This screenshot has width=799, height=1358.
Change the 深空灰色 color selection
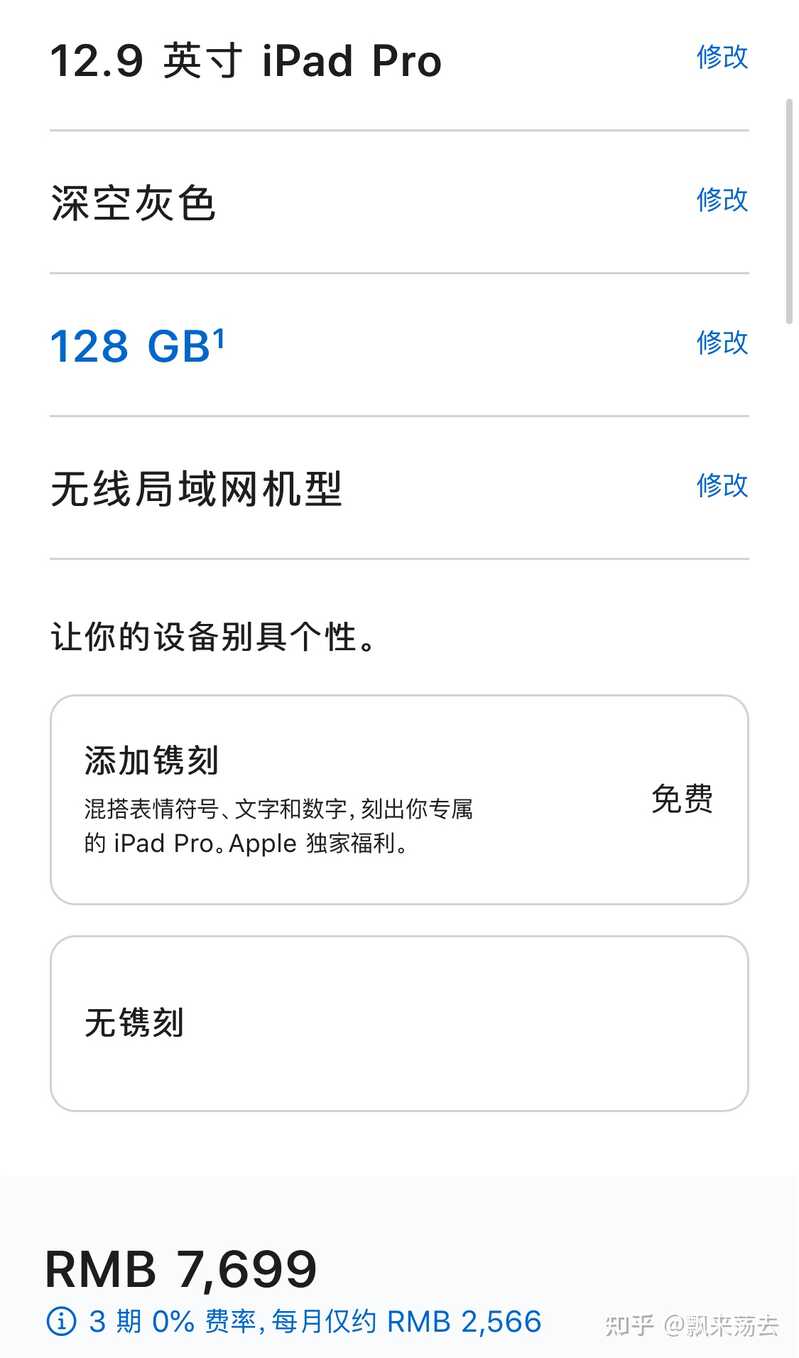722,200
